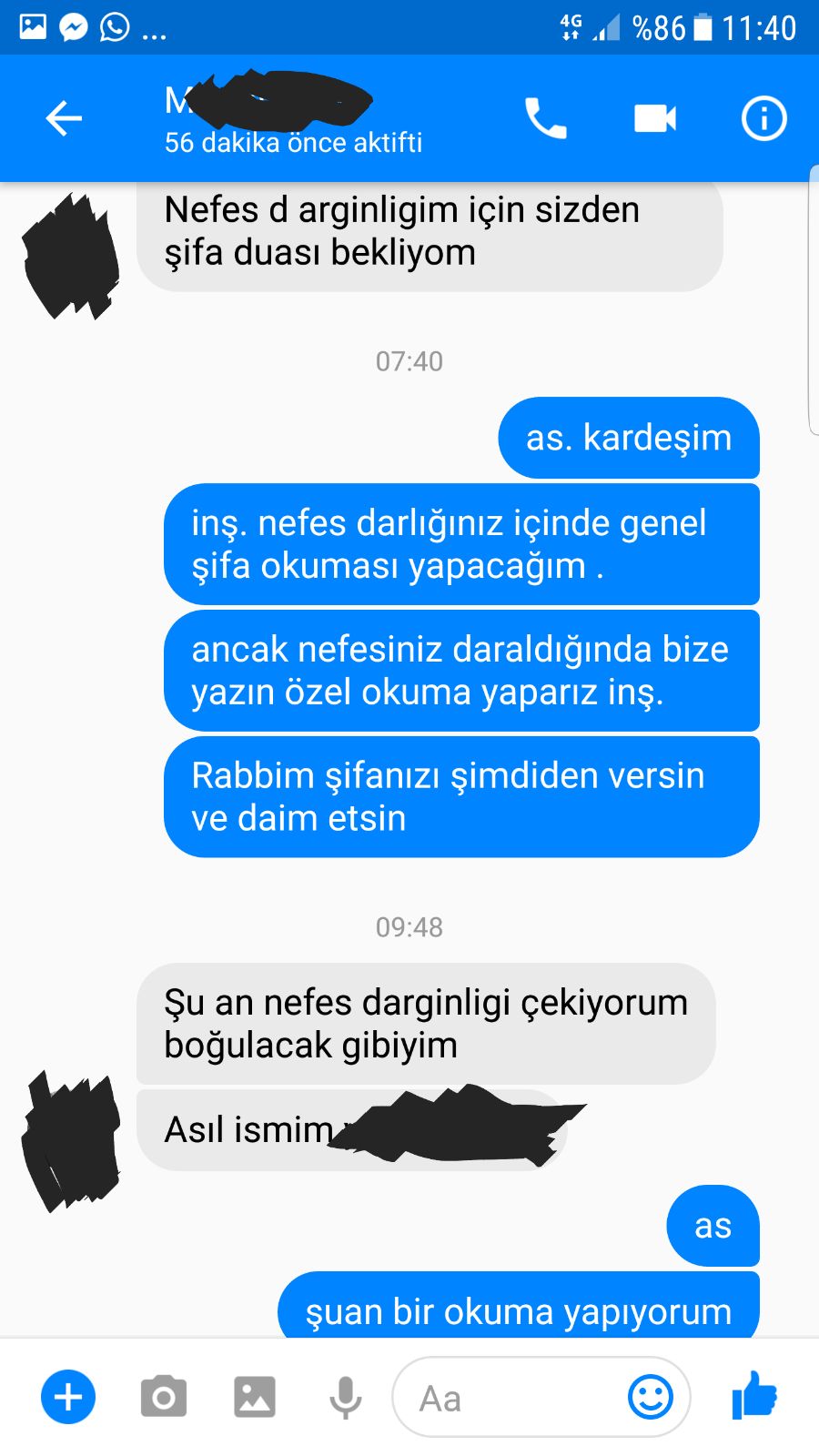
Task: Start a voice call with this contact
Action: coord(545,118)
